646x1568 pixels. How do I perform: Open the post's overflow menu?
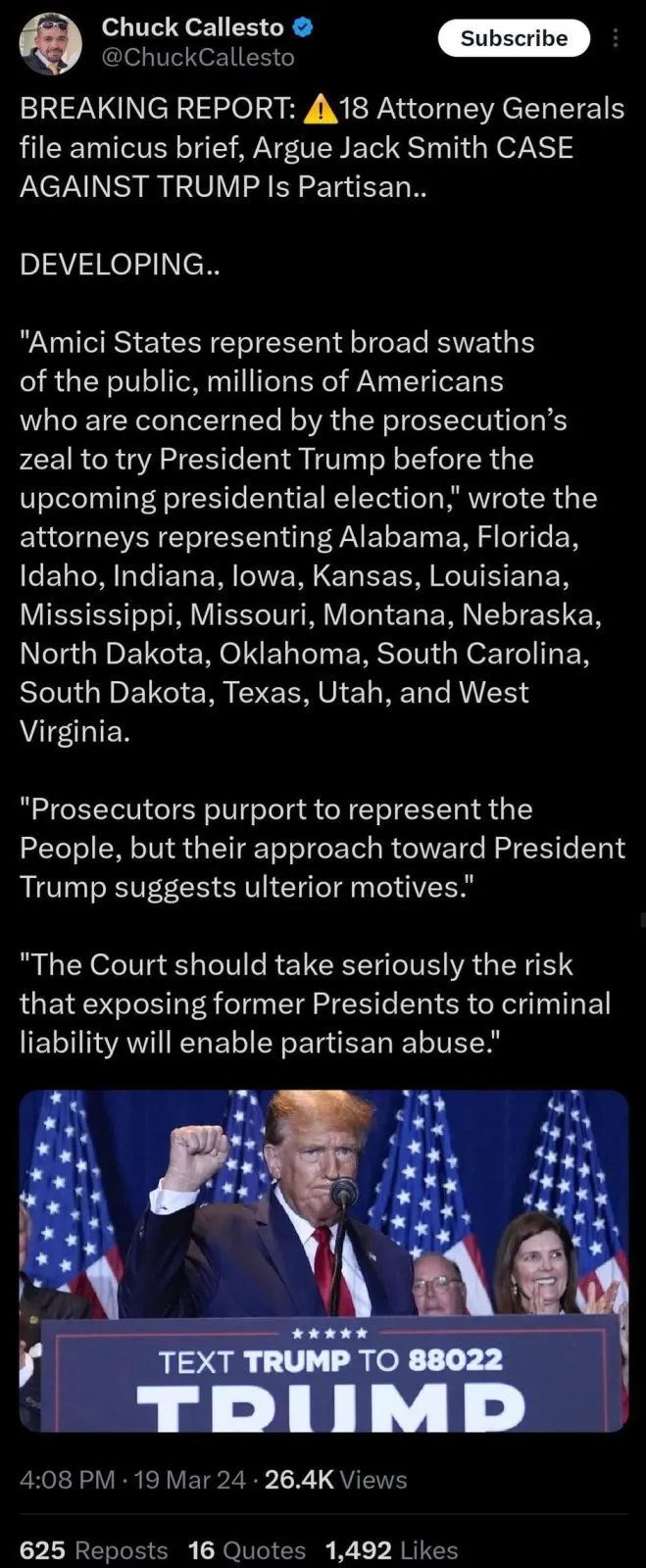pyautogui.click(x=616, y=38)
